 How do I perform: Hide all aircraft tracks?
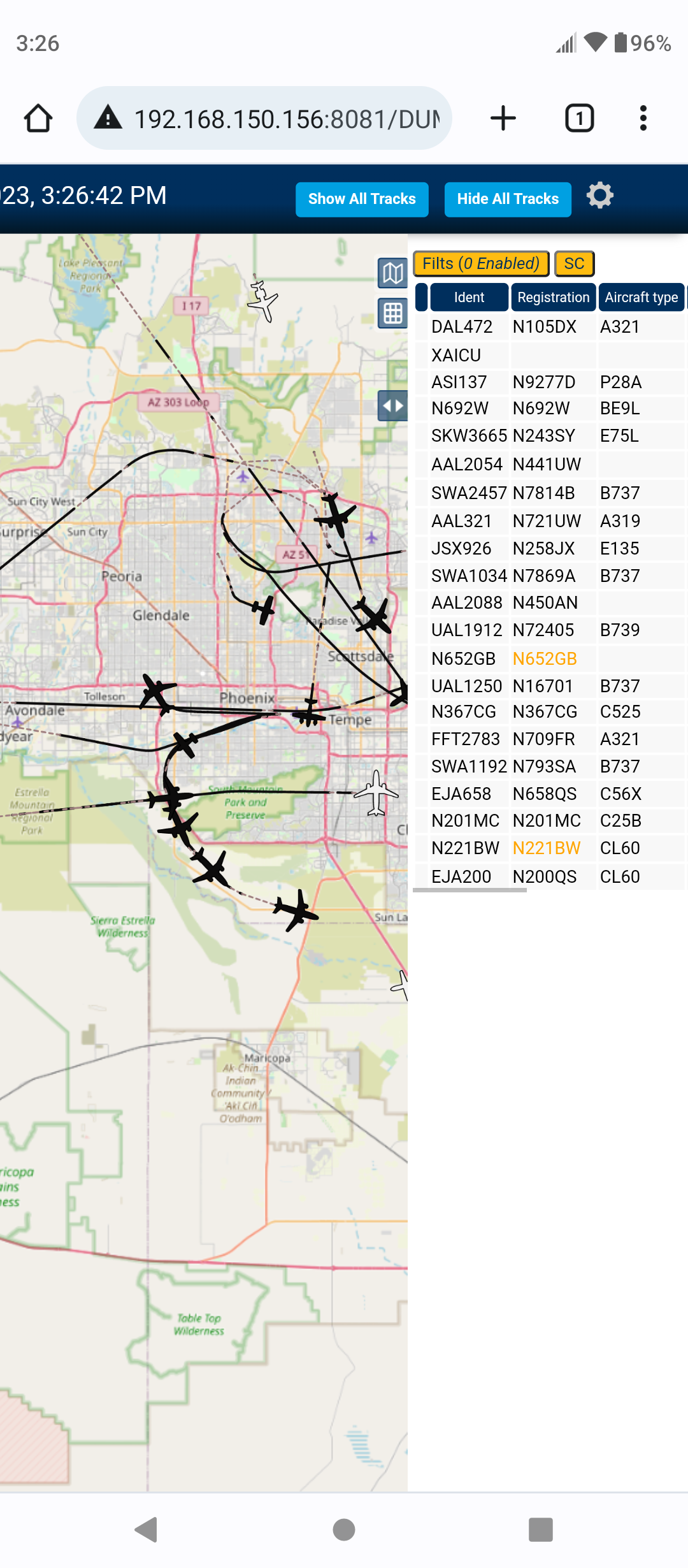tap(508, 200)
